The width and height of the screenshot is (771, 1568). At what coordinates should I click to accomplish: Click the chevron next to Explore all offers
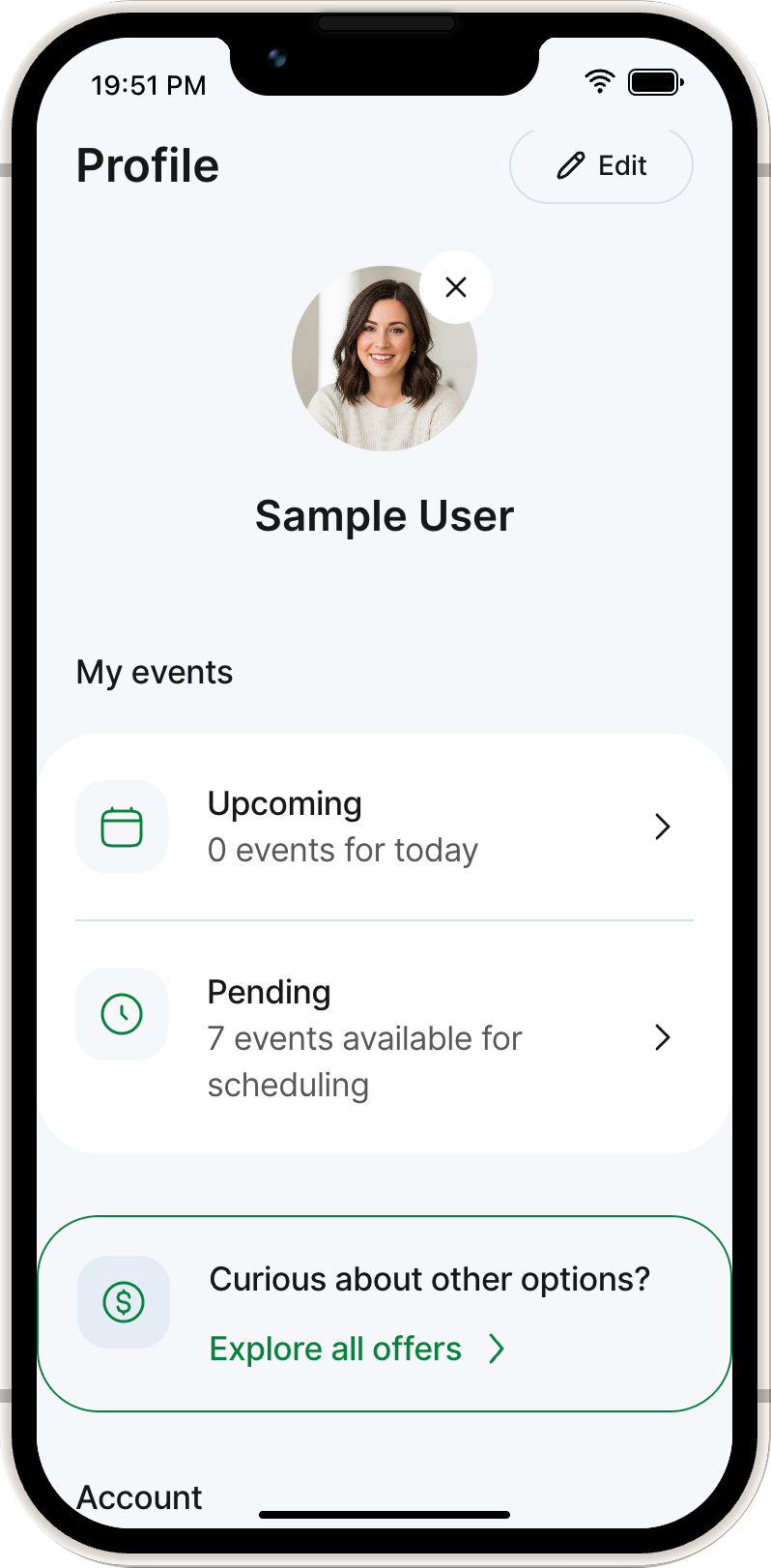tap(496, 1349)
